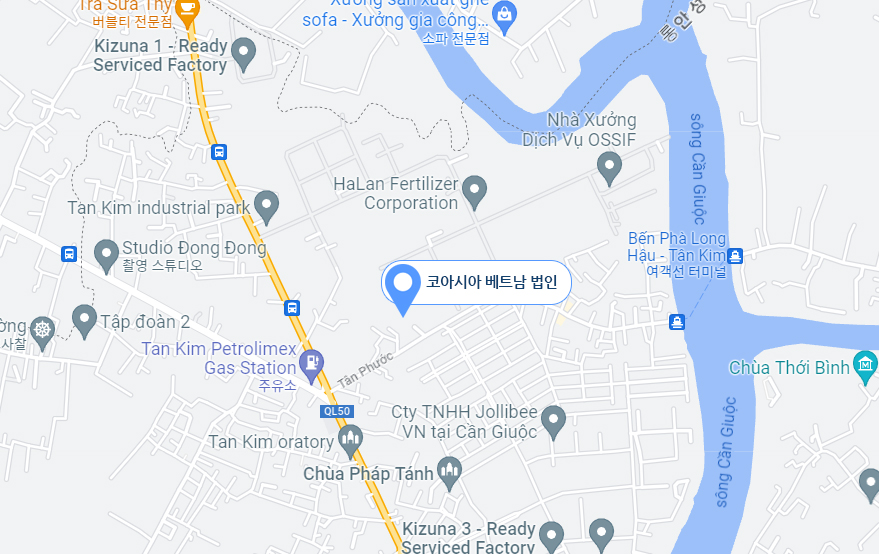Image resolution: width=879 pixels, height=554 pixels.
Task: Select the Cty TNHH Jollibee VN pin
Action: tap(553, 418)
